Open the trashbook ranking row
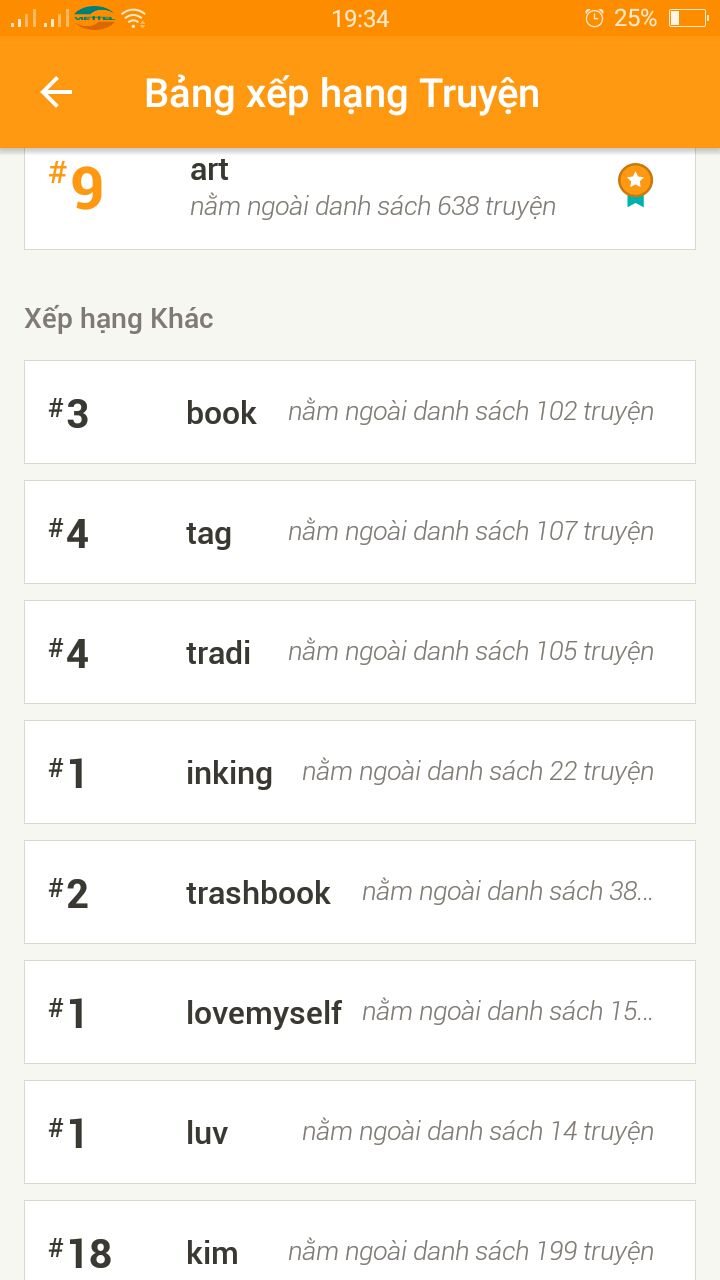 click(360, 892)
